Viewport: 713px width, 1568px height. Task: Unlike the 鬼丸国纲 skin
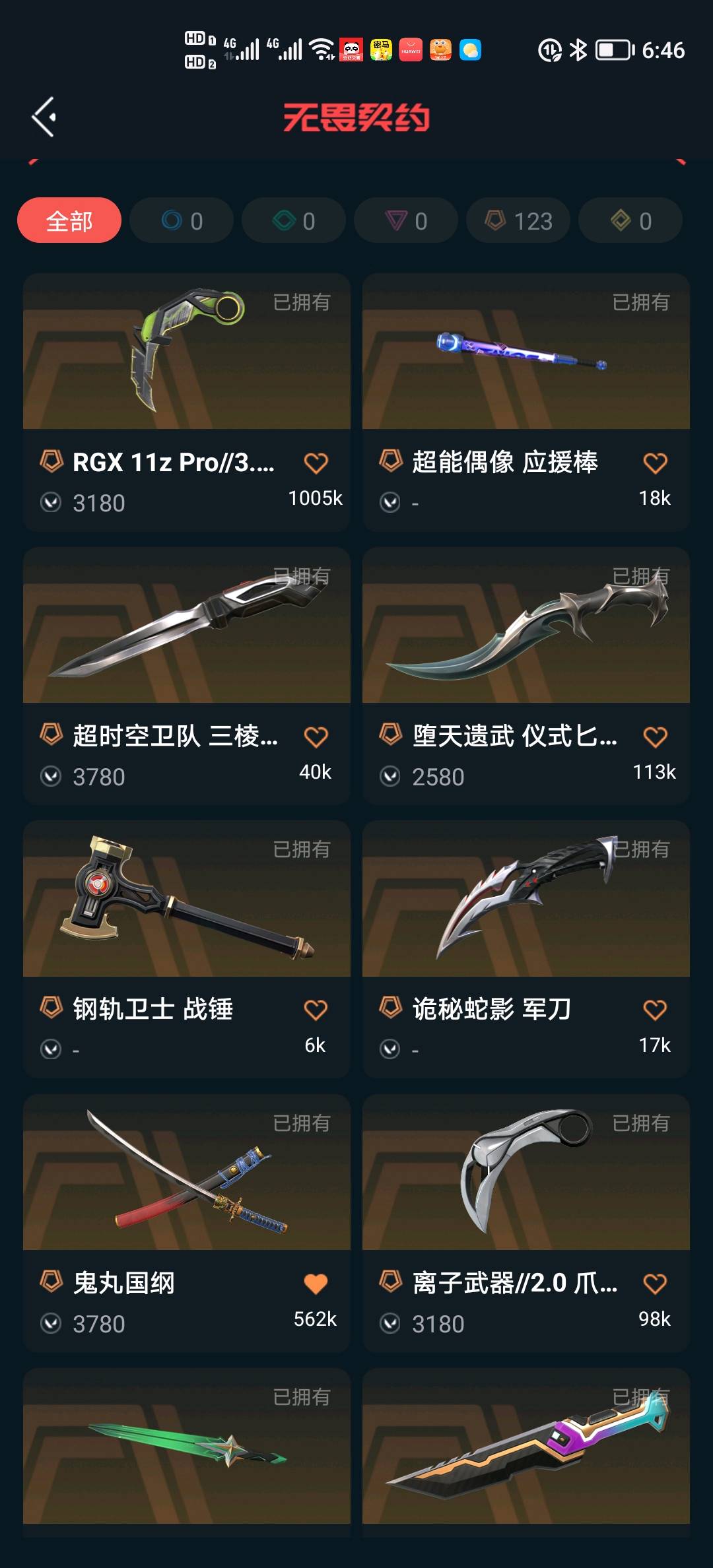point(316,1284)
